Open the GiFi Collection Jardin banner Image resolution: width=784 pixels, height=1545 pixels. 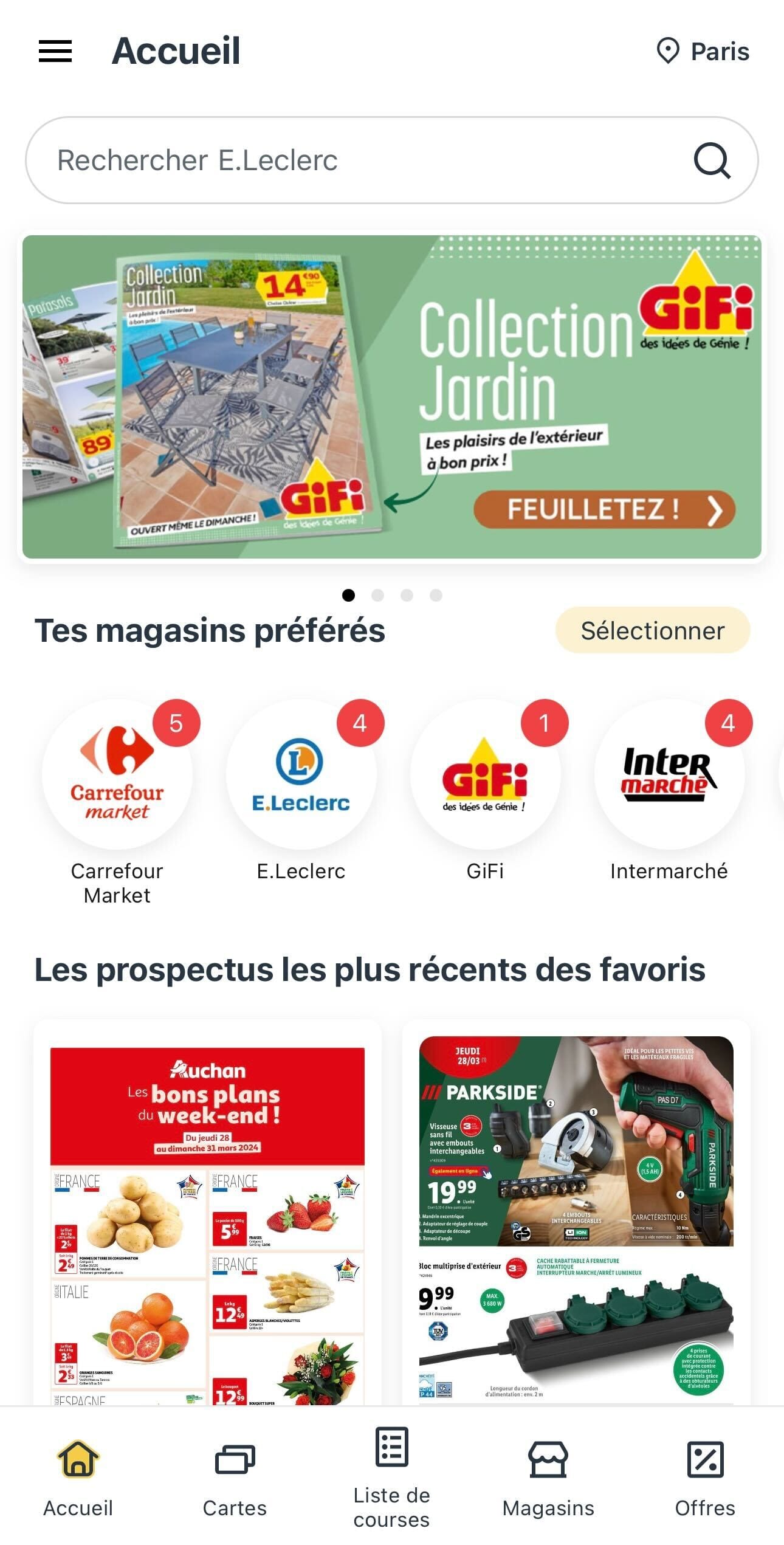pyautogui.click(x=391, y=396)
